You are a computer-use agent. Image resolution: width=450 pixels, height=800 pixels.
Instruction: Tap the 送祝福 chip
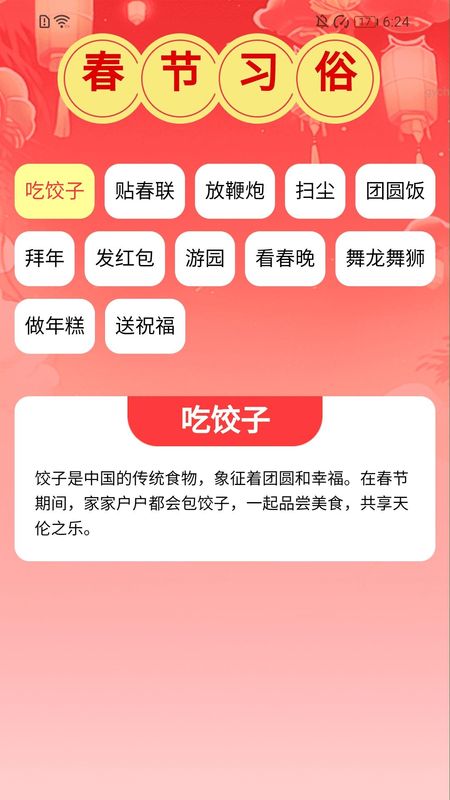click(x=145, y=326)
